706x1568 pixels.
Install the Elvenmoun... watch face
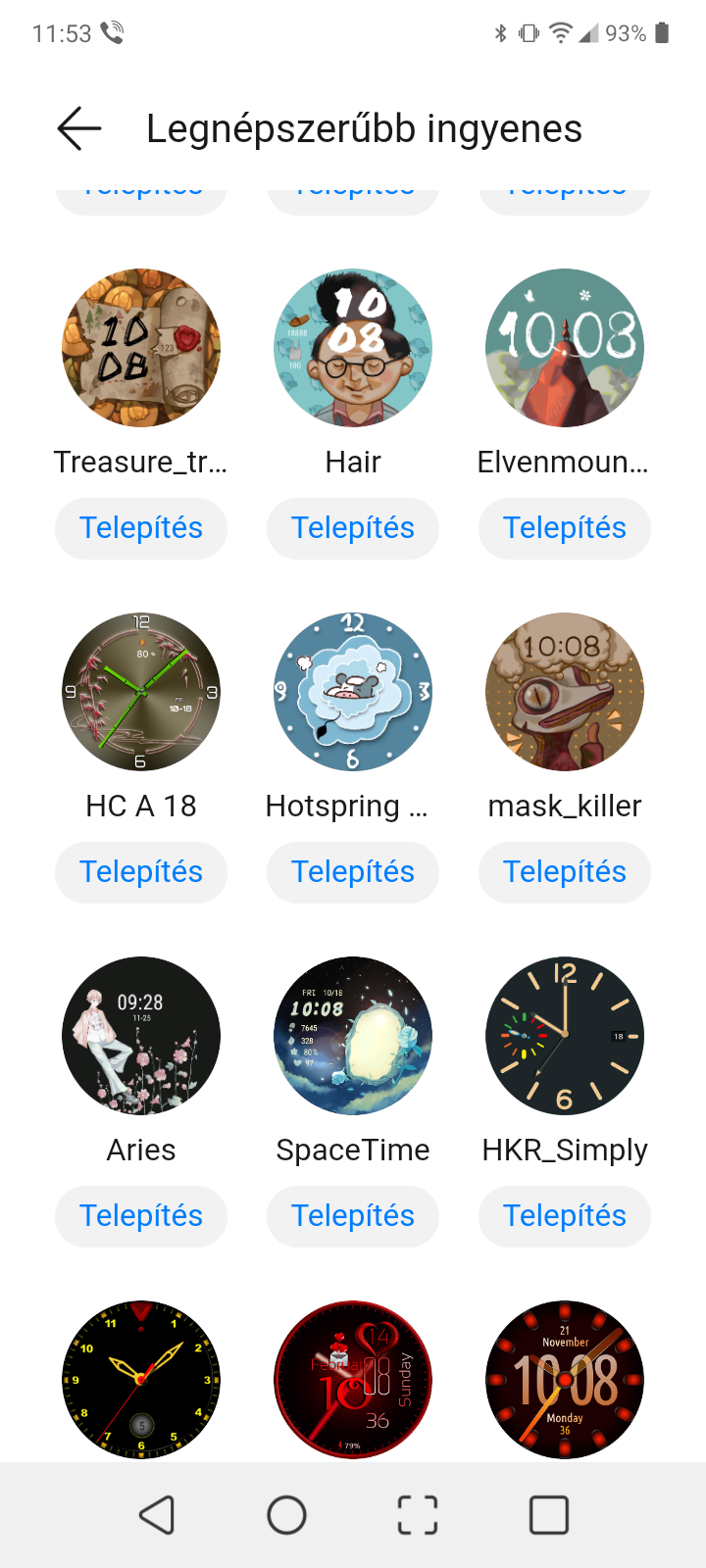coord(565,528)
